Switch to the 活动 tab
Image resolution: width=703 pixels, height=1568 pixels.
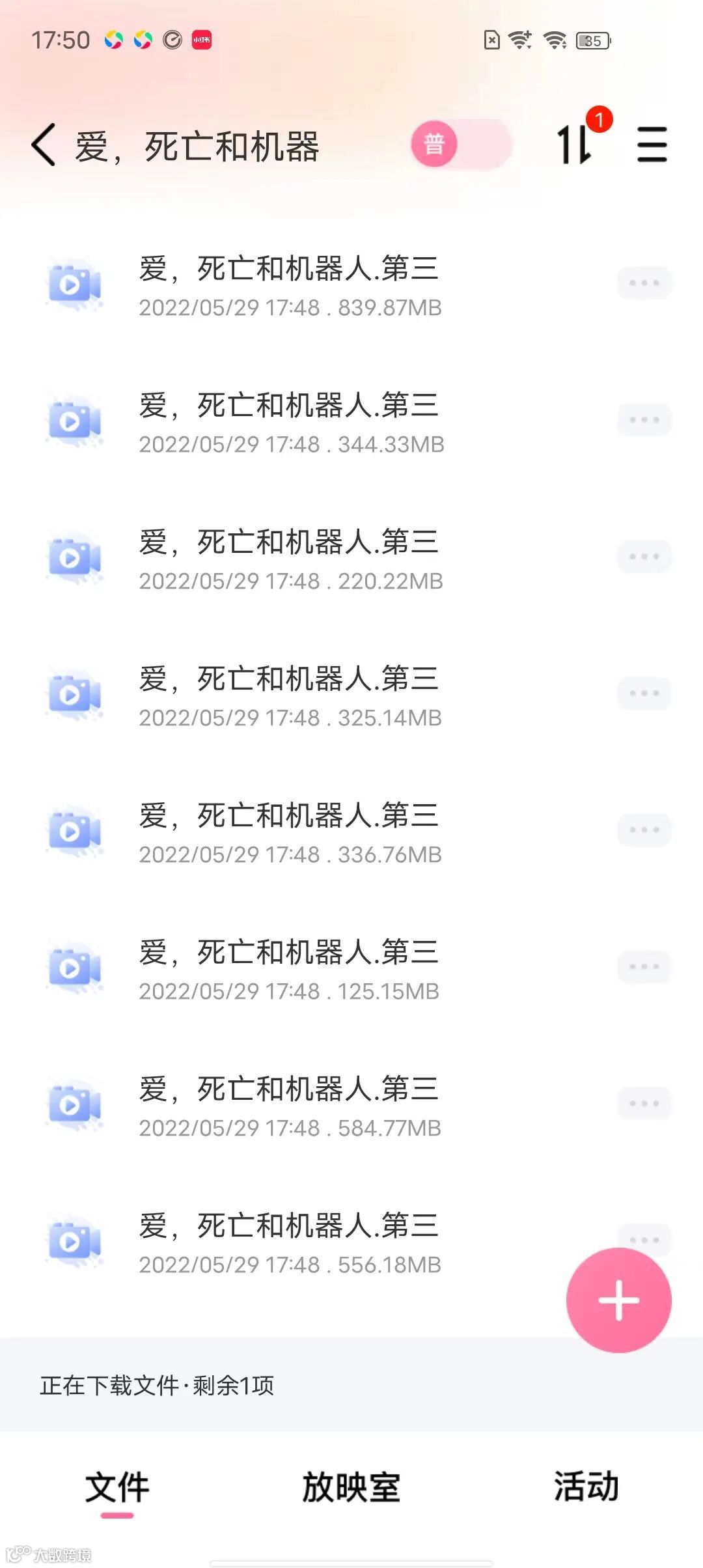(x=586, y=1488)
